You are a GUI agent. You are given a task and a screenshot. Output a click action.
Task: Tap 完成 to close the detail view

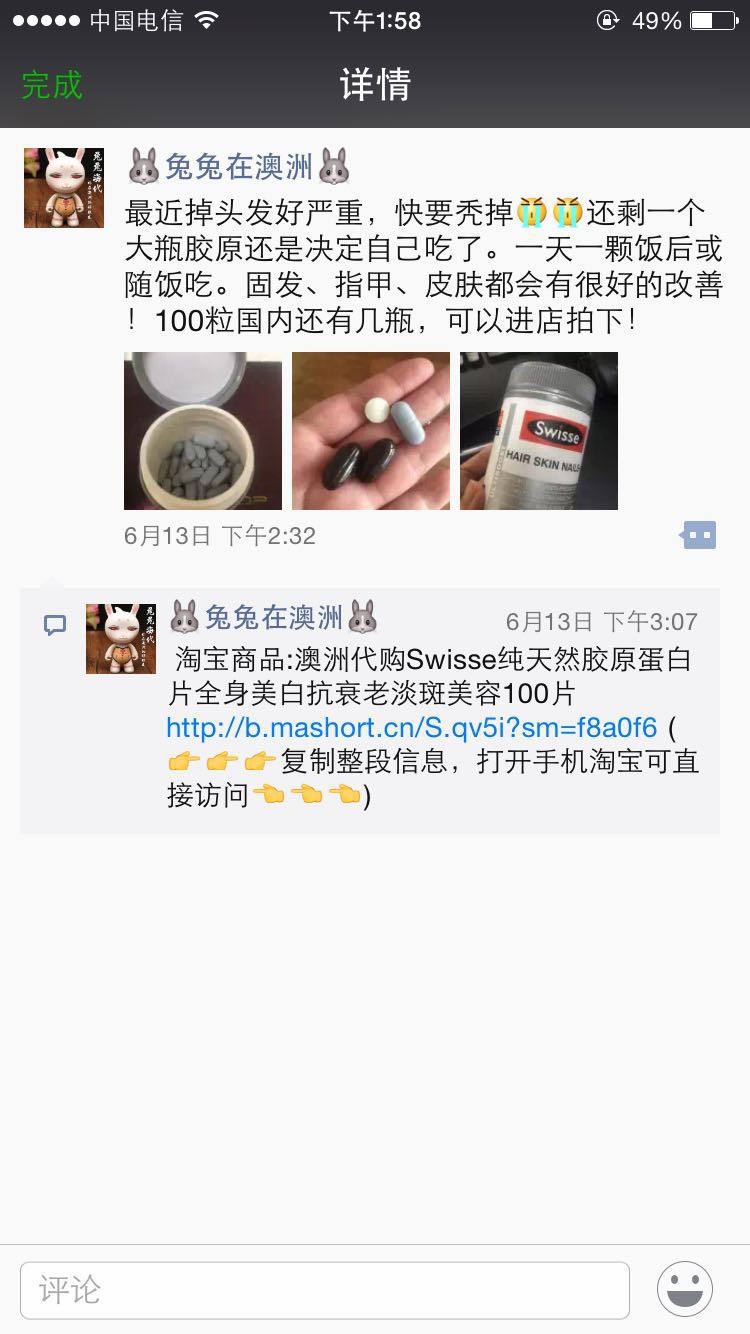coord(52,85)
